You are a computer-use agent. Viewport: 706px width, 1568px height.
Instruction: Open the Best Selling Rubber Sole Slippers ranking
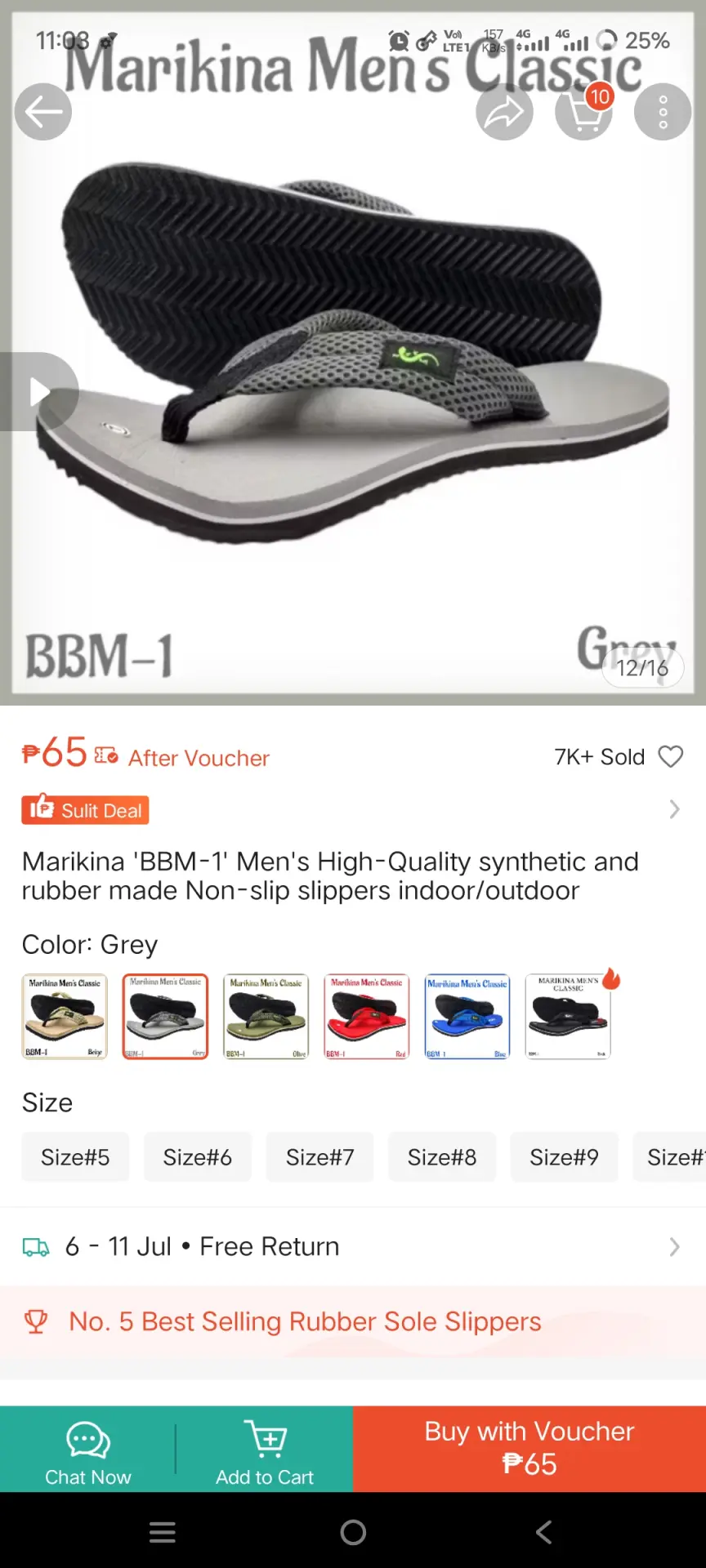(353, 1322)
